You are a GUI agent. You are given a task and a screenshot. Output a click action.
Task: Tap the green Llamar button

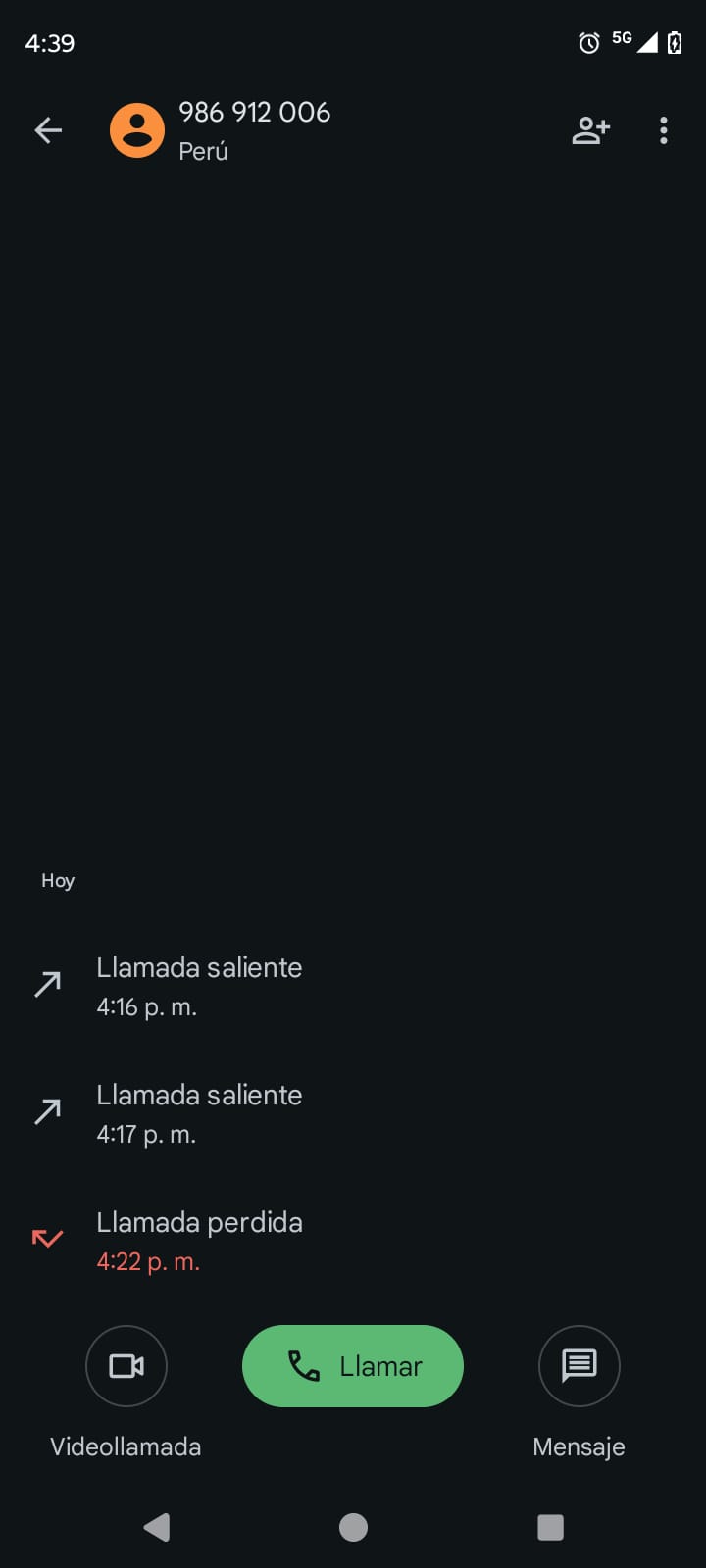click(353, 1366)
